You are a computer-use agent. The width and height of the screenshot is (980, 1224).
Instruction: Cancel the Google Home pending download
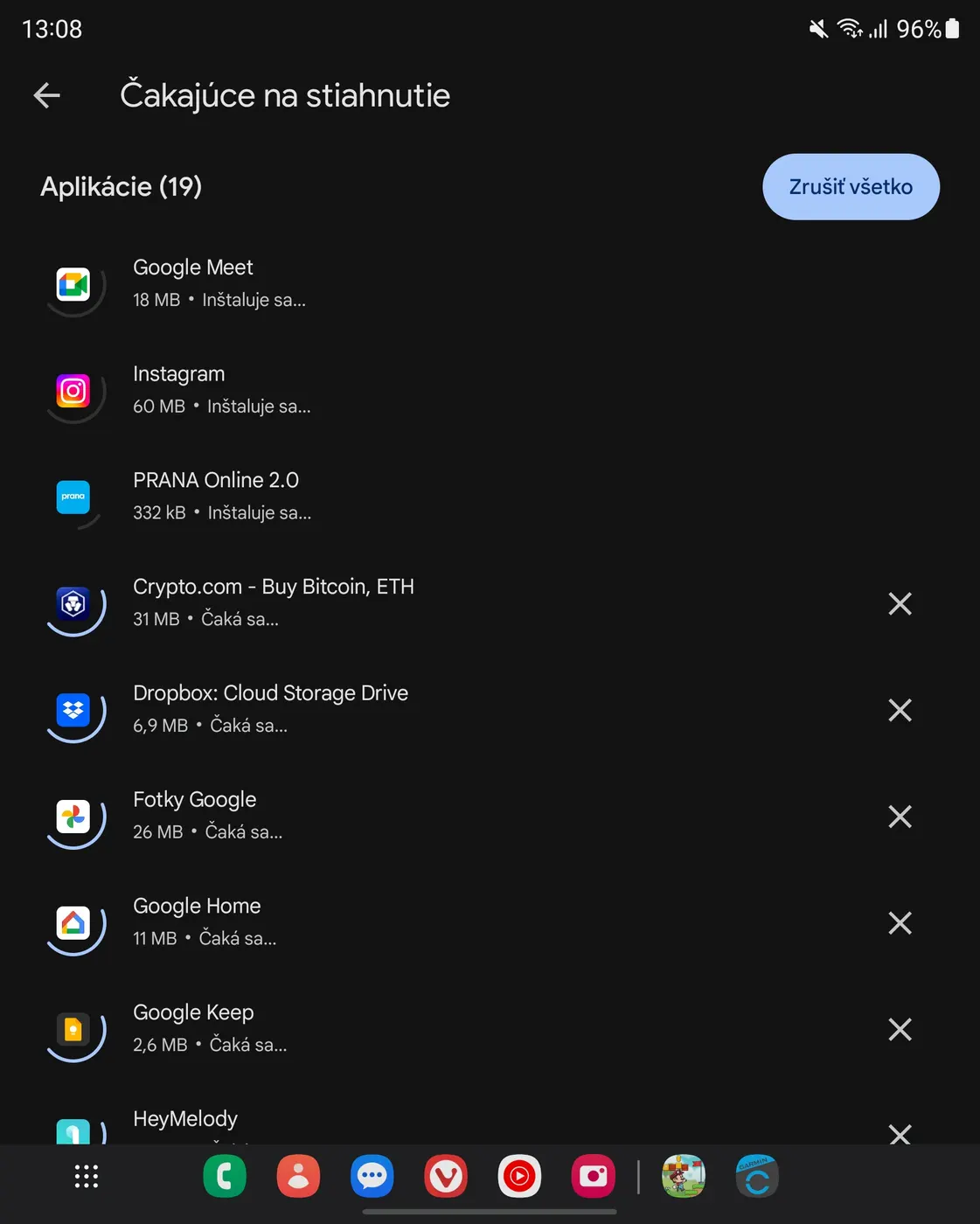(x=900, y=923)
